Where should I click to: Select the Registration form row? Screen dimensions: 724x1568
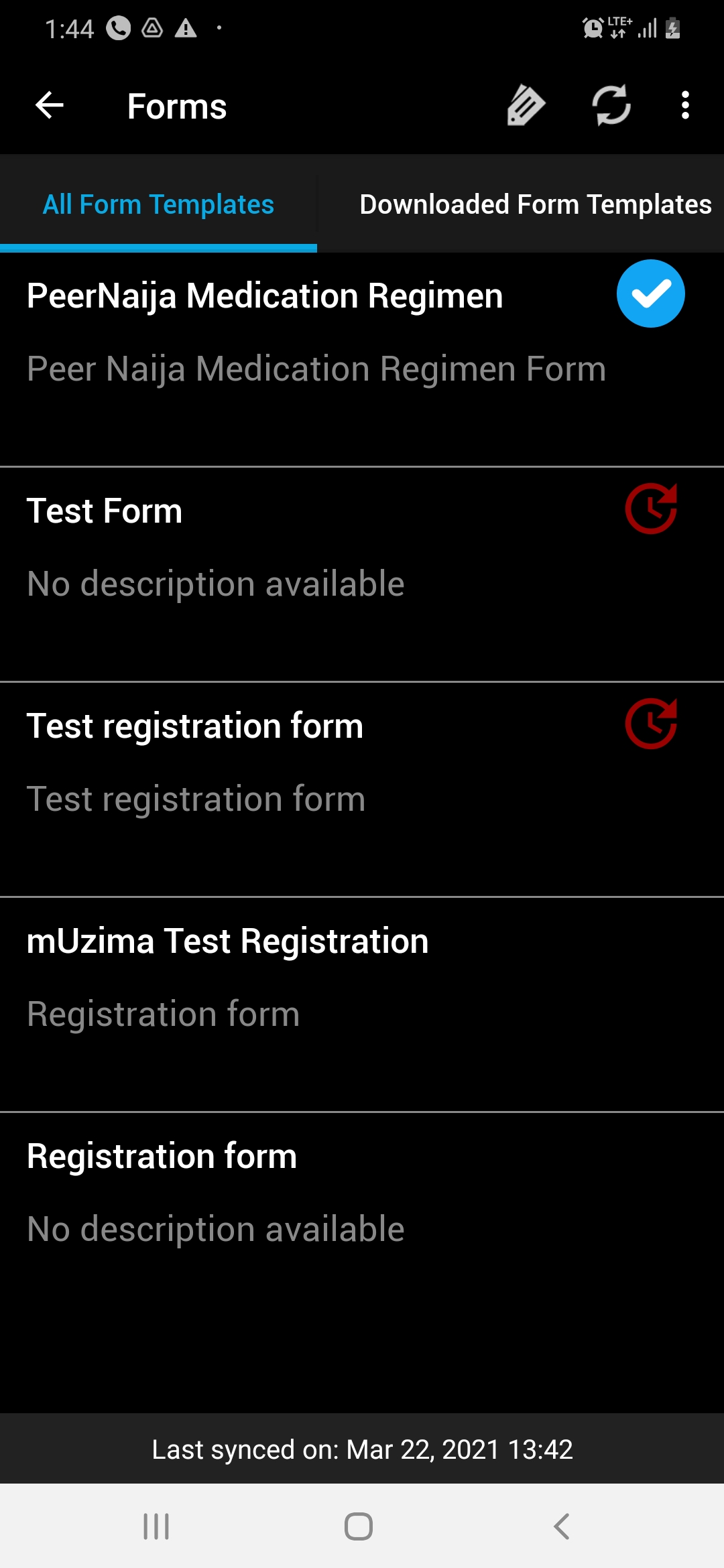click(362, 1220)
